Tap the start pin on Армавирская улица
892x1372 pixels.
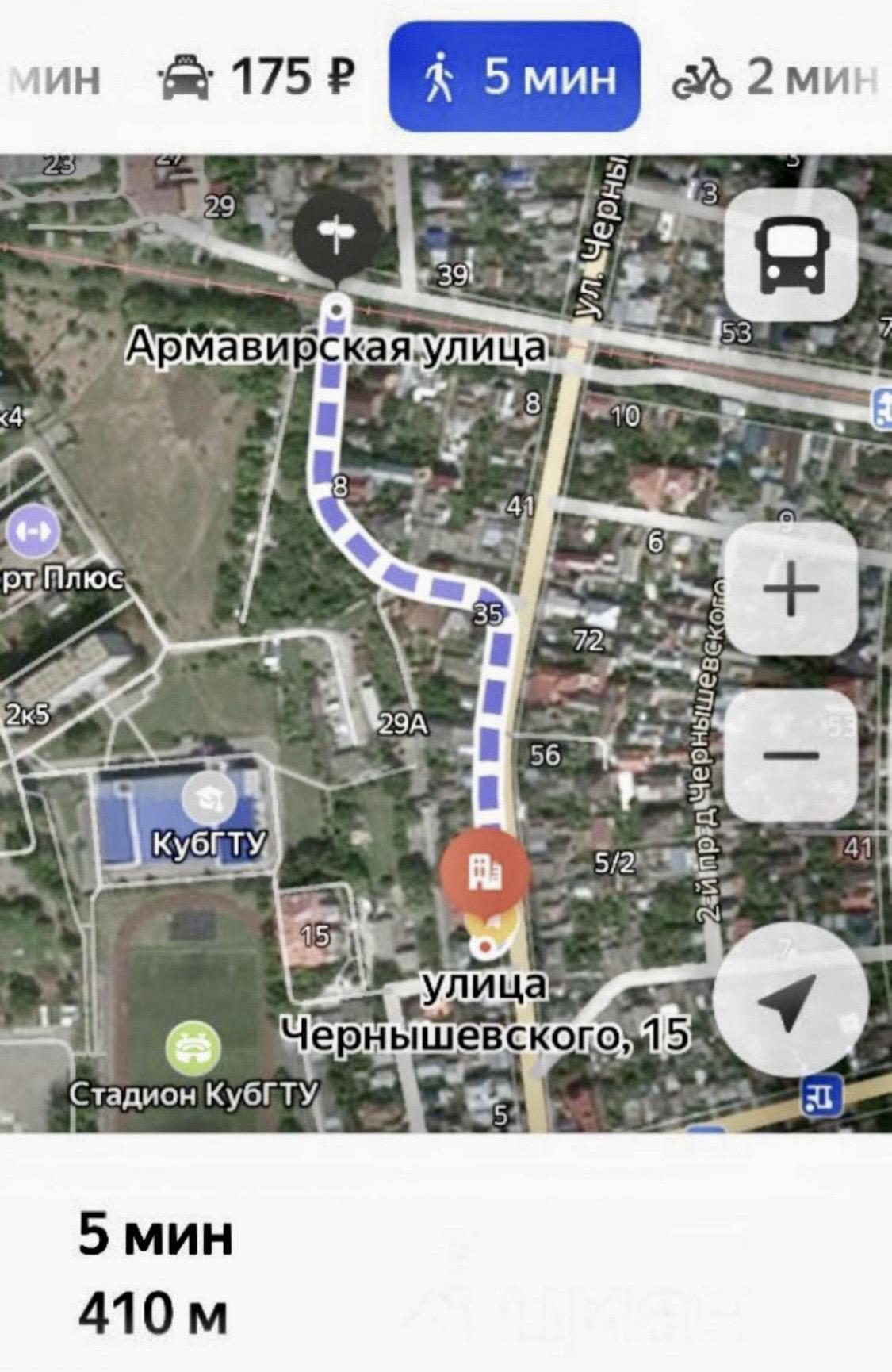click(x=337, y=231)
